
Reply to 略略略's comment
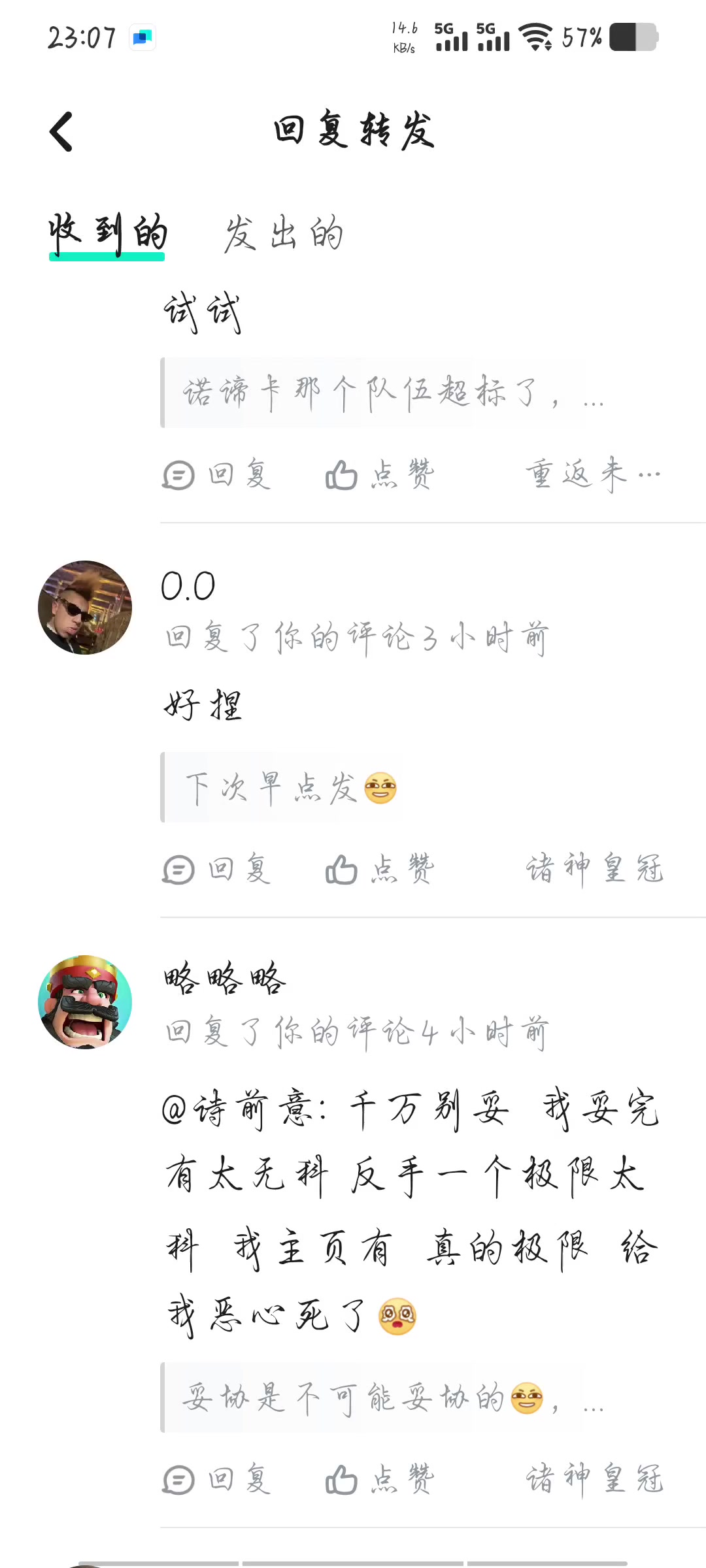(x=217, y=1480)
